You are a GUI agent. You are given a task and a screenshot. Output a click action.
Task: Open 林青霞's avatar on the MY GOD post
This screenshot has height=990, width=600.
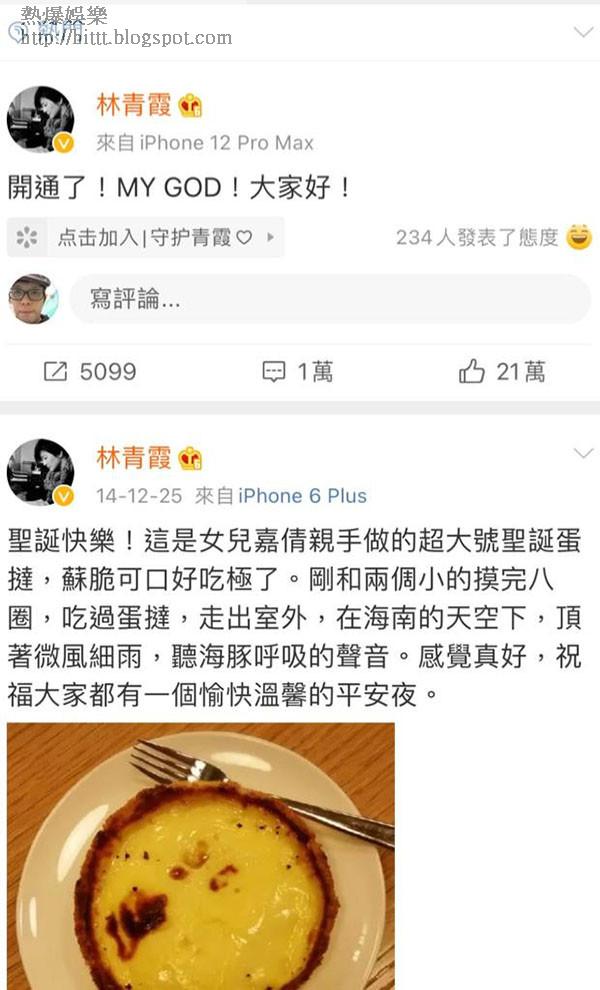pos(41,119)
